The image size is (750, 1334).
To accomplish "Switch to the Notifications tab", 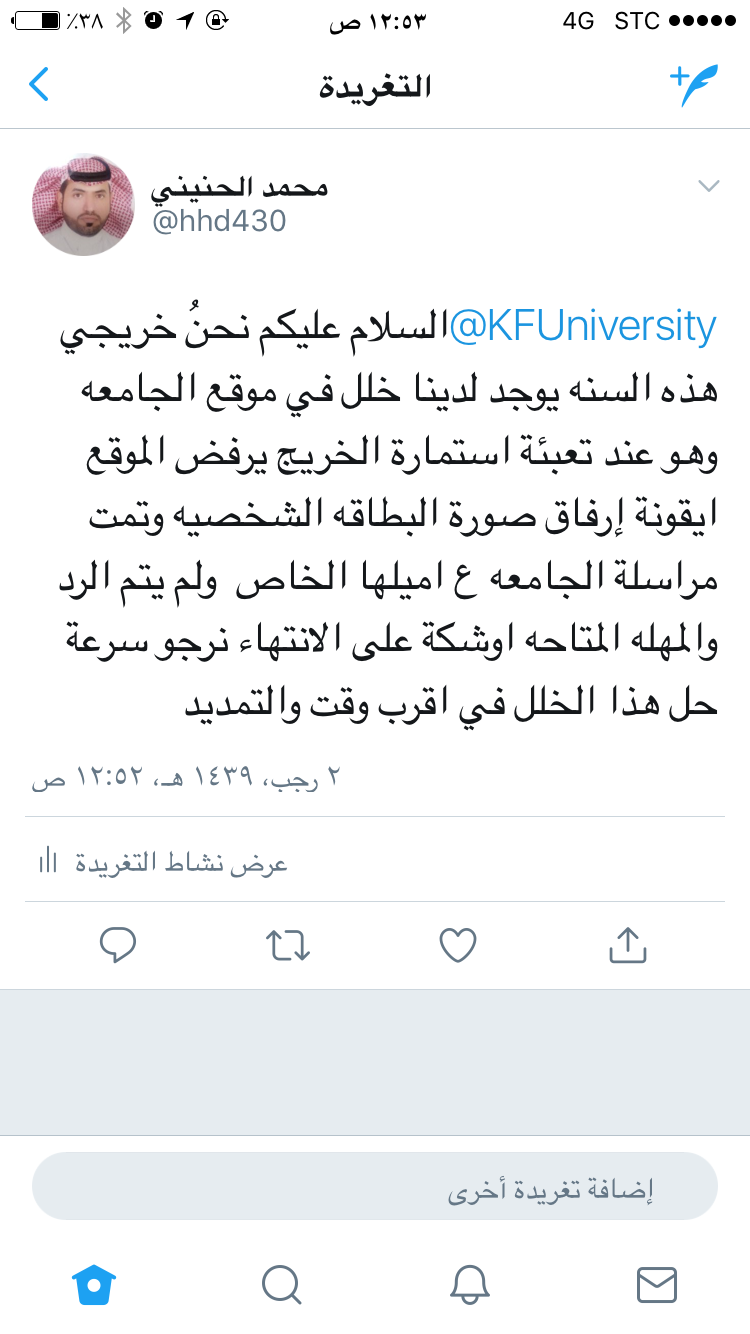I will (x=469, y=1284).
